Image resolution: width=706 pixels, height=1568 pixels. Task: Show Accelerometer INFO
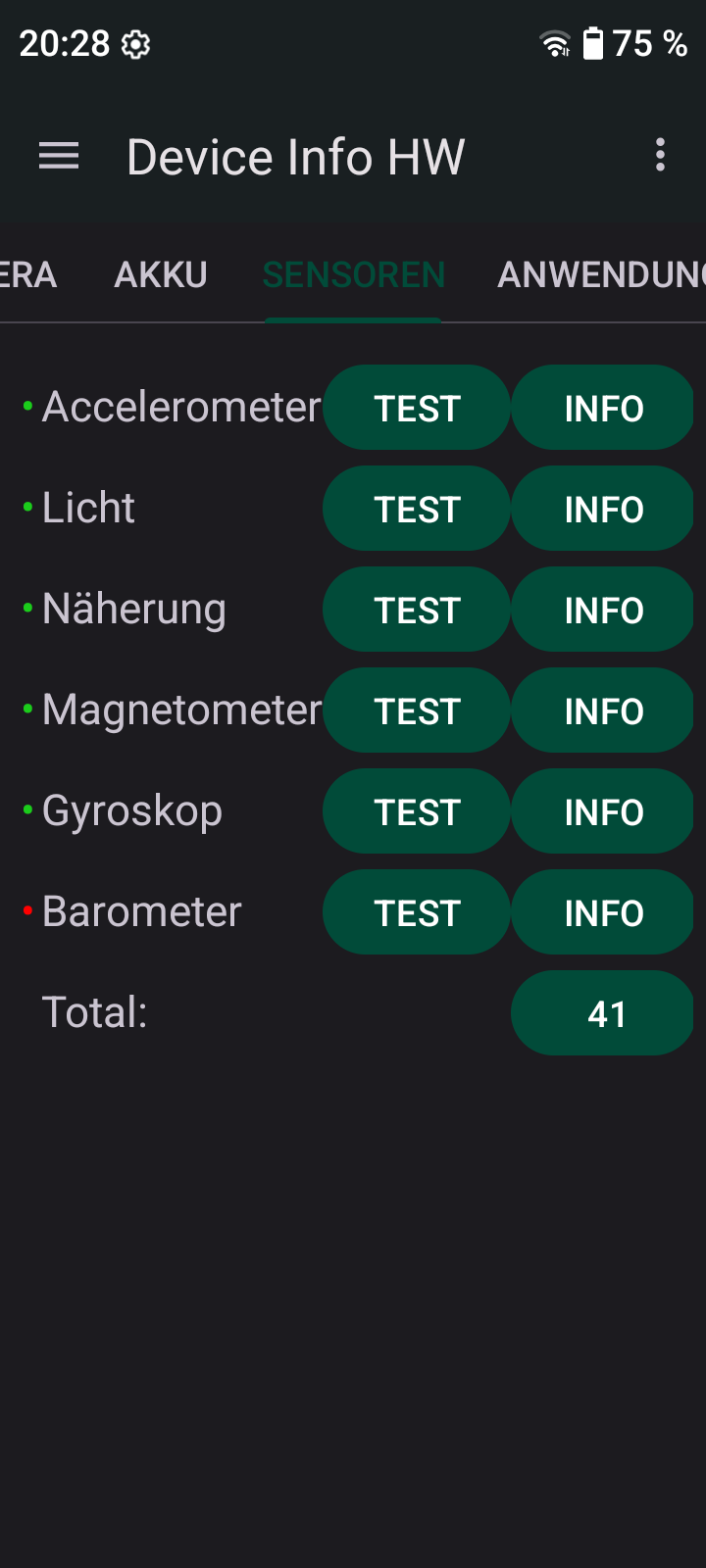coord(603,408)
